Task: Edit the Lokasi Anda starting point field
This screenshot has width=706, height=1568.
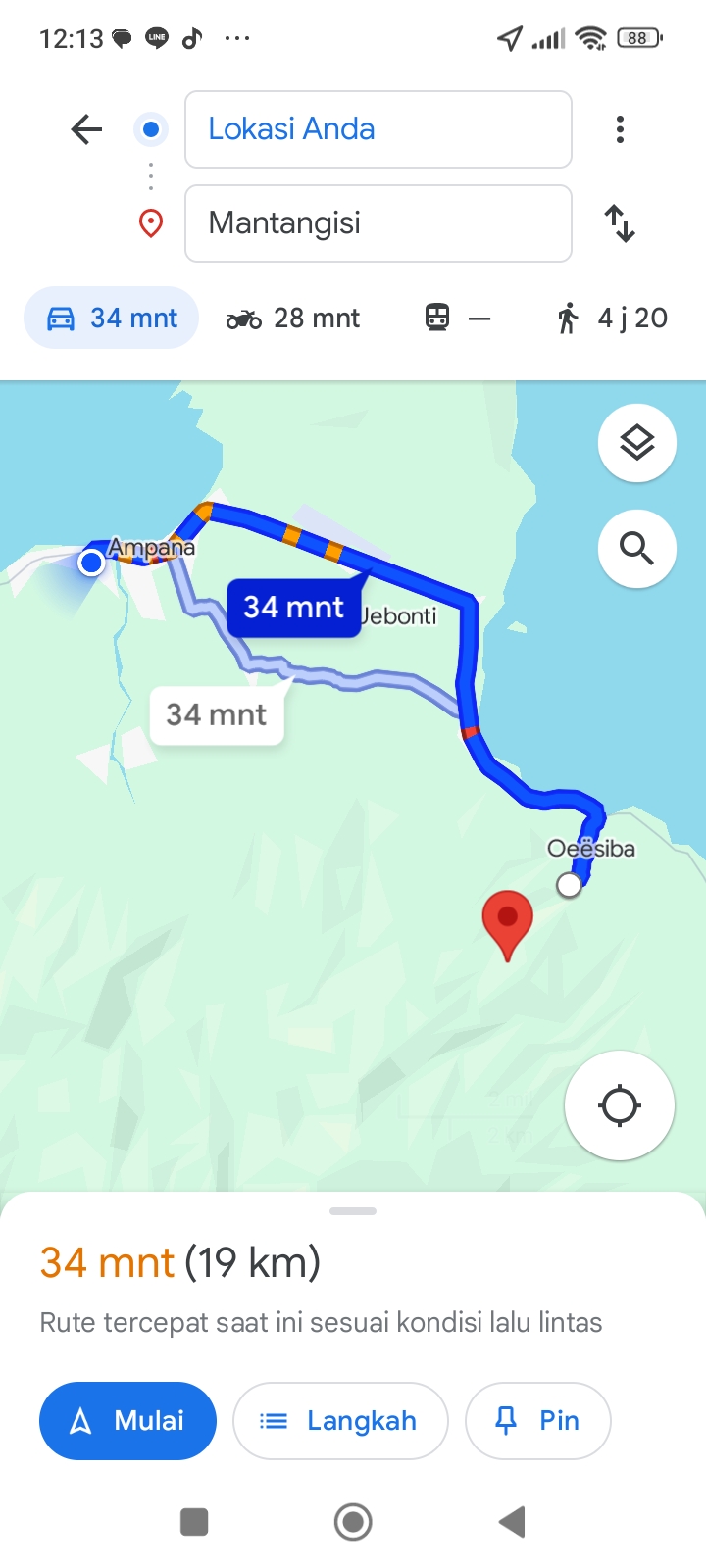Action: coord(378,129)
